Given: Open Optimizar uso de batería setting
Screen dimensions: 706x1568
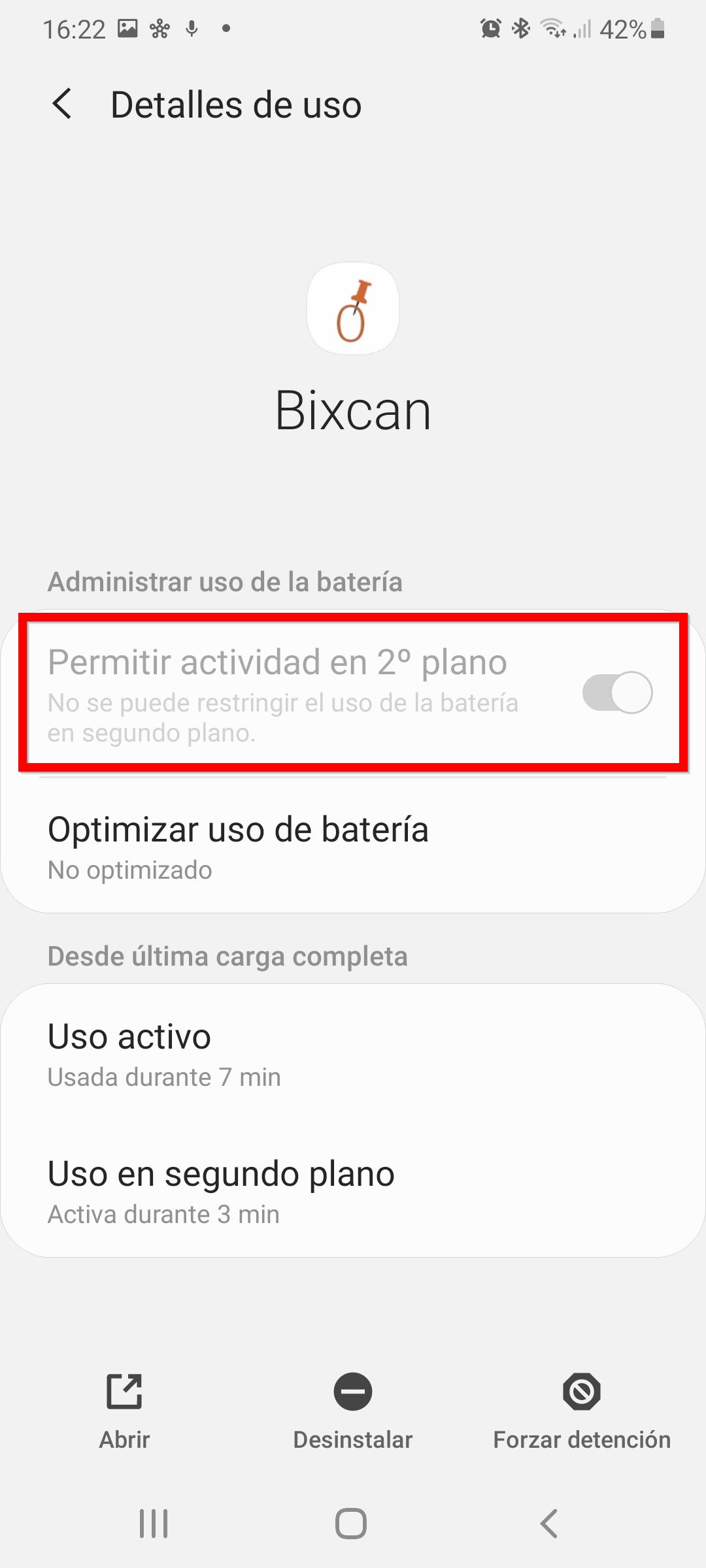Looking at the screenshot, I should click(353, 846).
